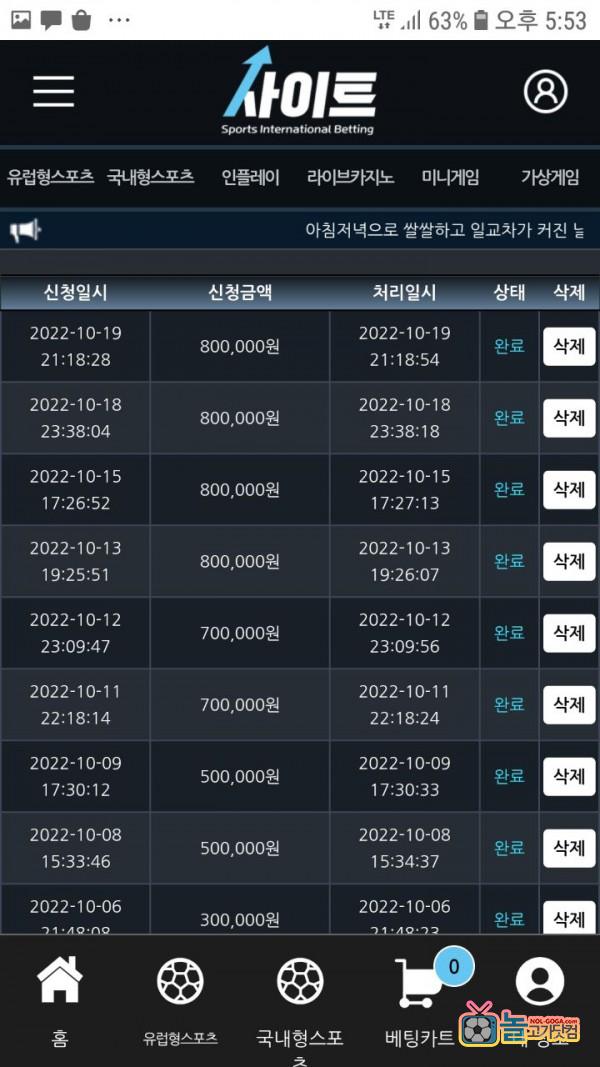This screenshot has width=600, height=1067.
Task: Go to the 미니게임 section
Action: 450,177
